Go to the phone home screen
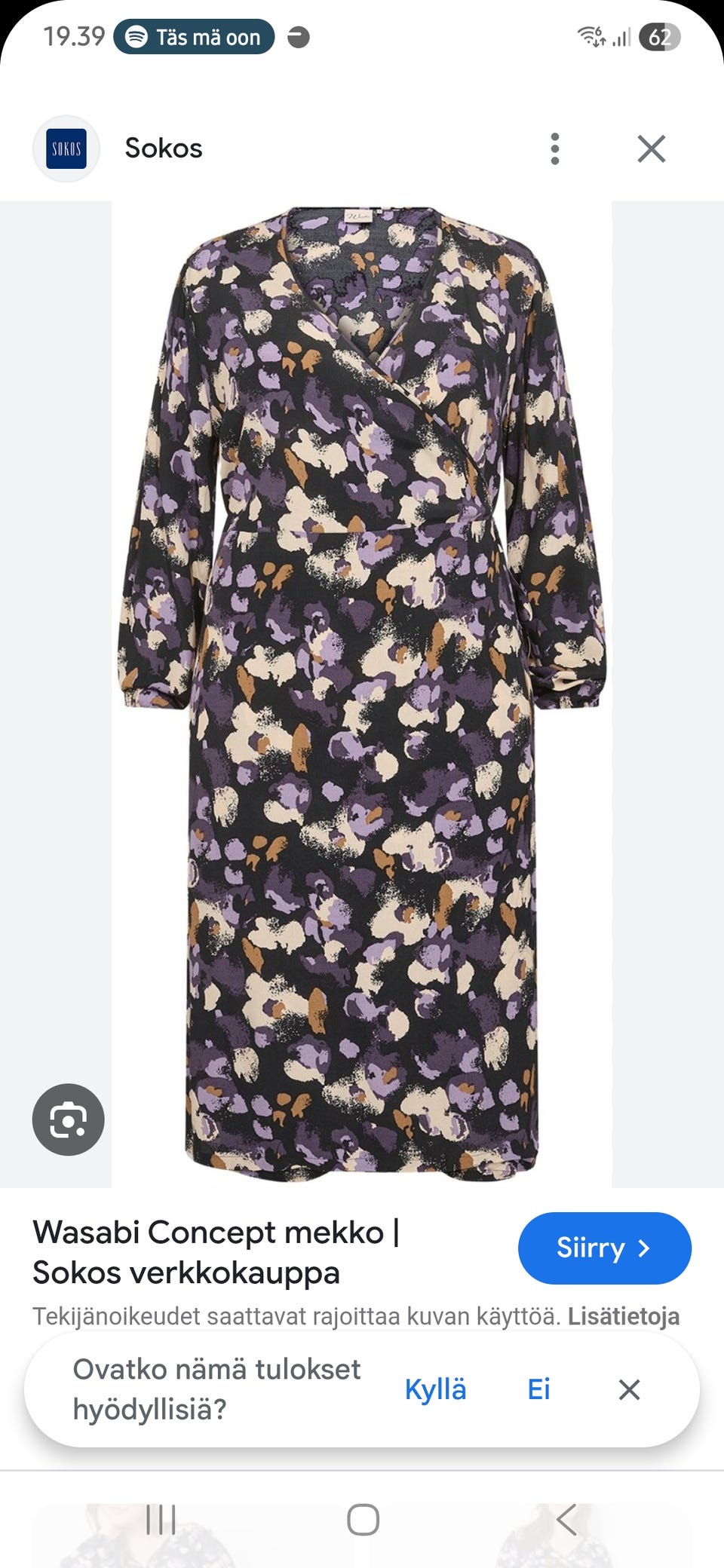Viewport: 724px width, 1568px height. [363, 1520]
